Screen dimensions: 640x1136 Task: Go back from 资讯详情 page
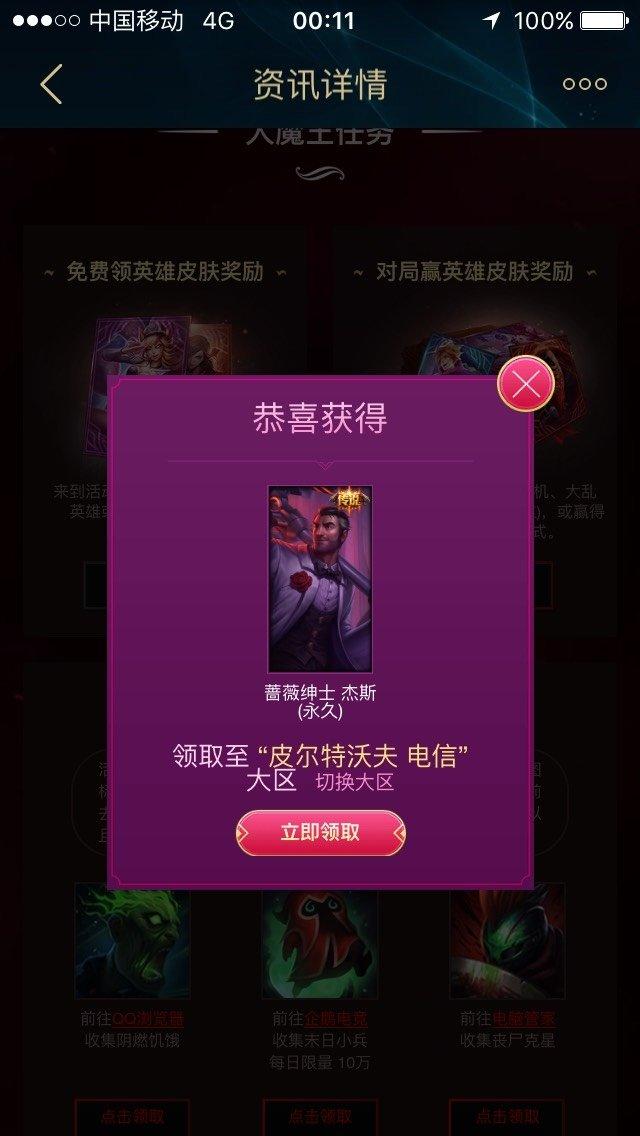pyautogui.click(x=51, y=85)
